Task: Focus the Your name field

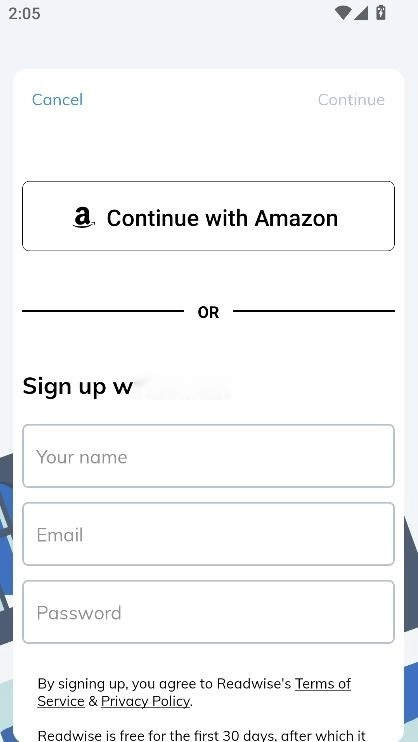Action: [208, 456]
